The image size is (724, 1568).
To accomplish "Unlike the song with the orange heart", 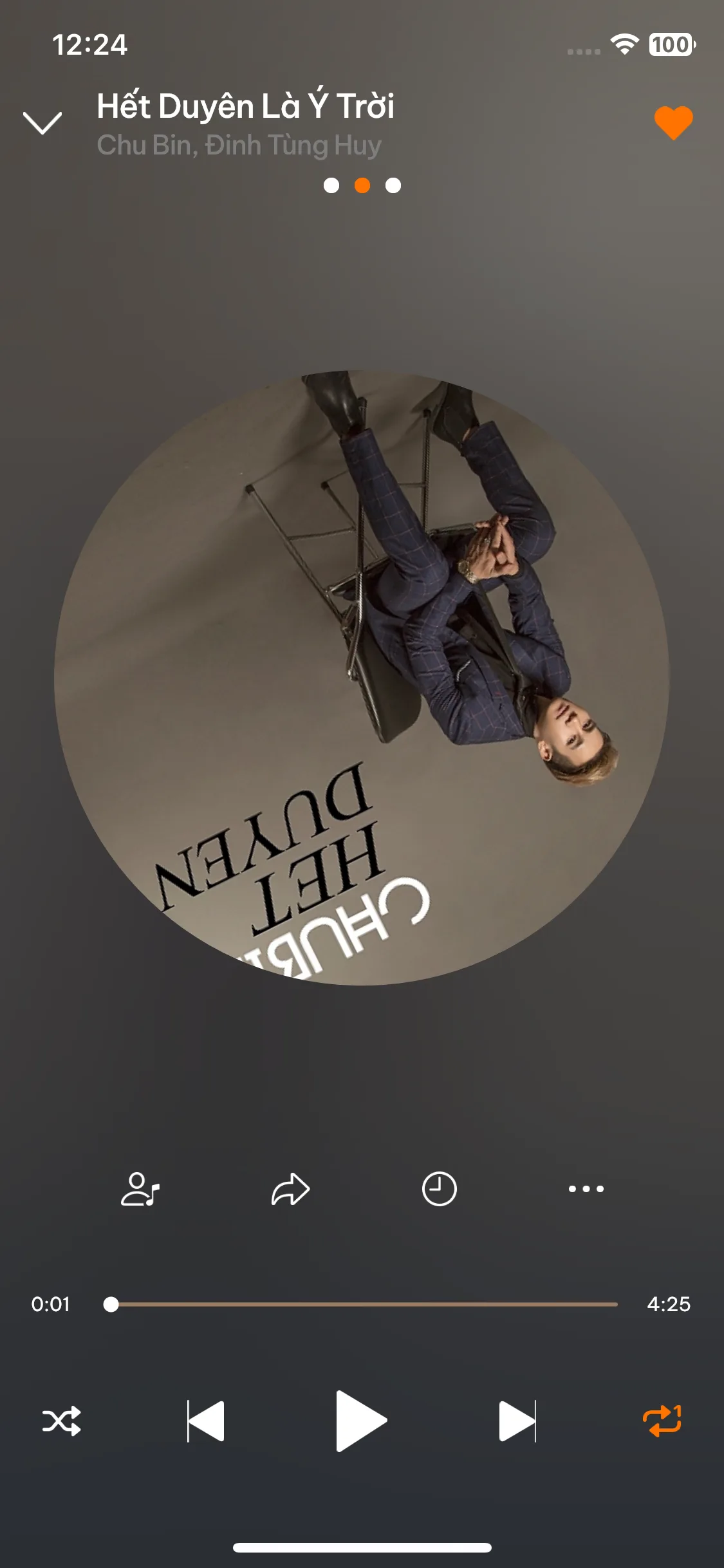I will [673, 122].
